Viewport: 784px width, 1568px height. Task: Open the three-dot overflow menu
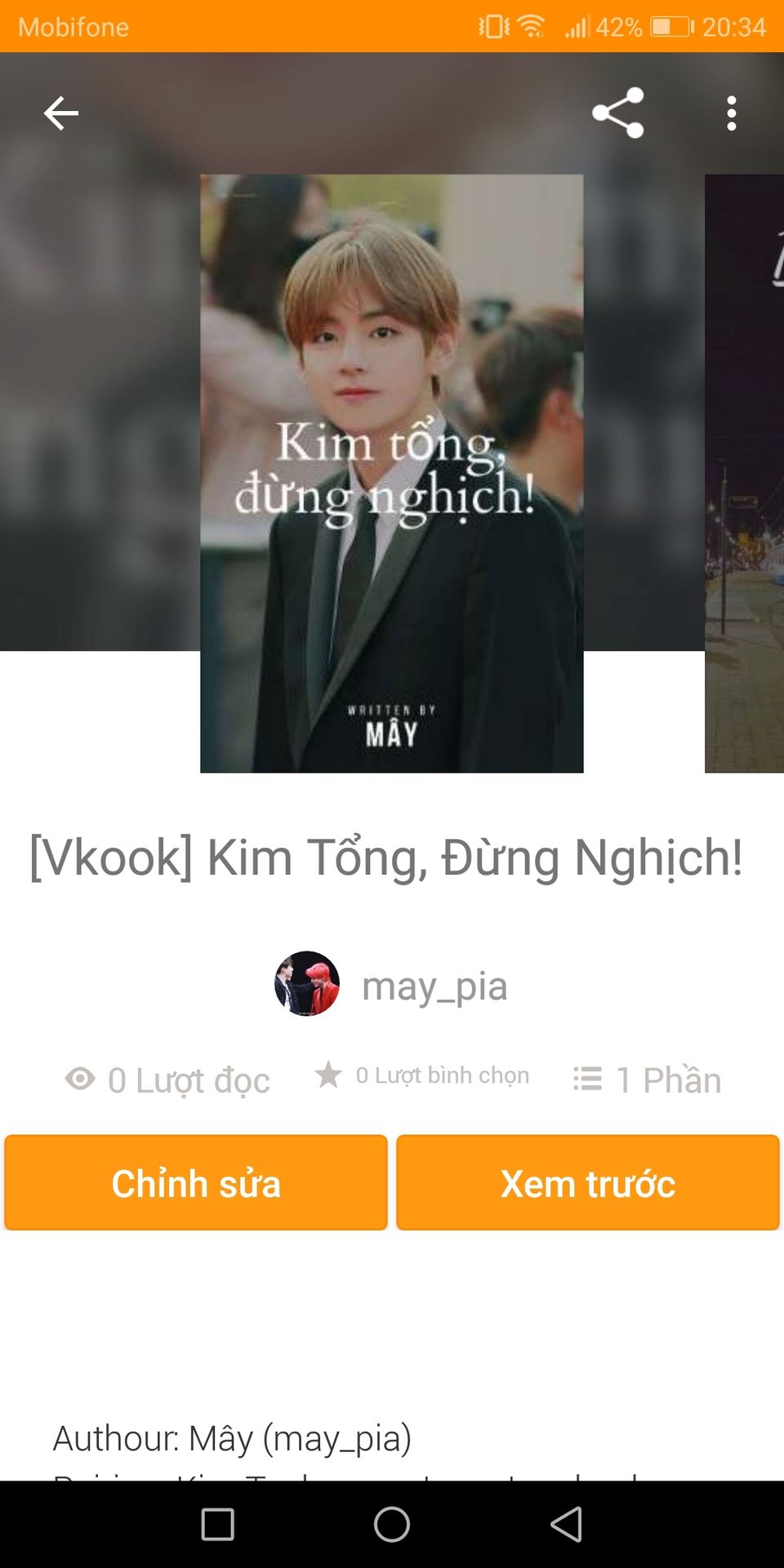tap(732, 113)
